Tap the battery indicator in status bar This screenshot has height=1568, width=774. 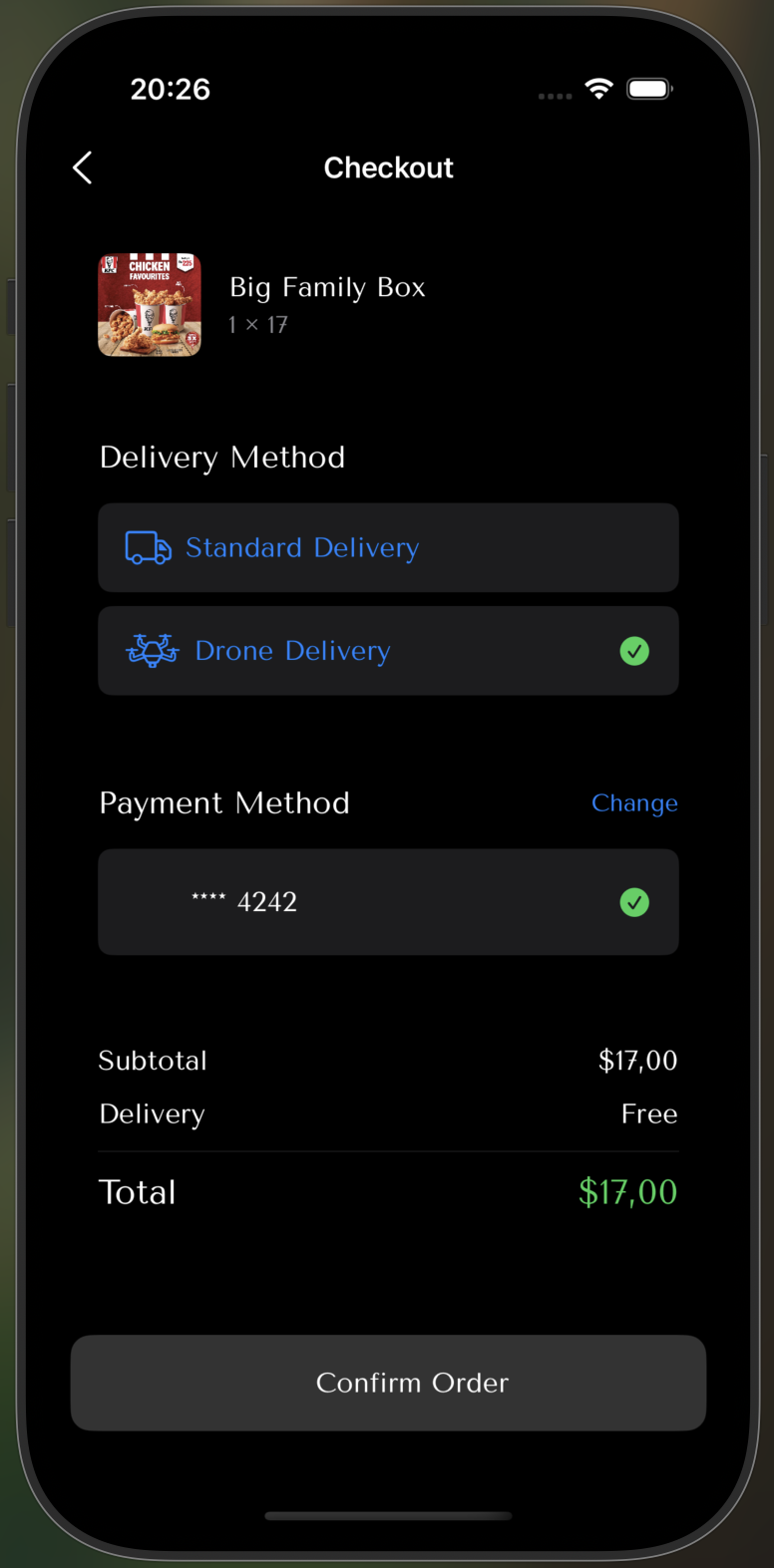coord(649,88)
